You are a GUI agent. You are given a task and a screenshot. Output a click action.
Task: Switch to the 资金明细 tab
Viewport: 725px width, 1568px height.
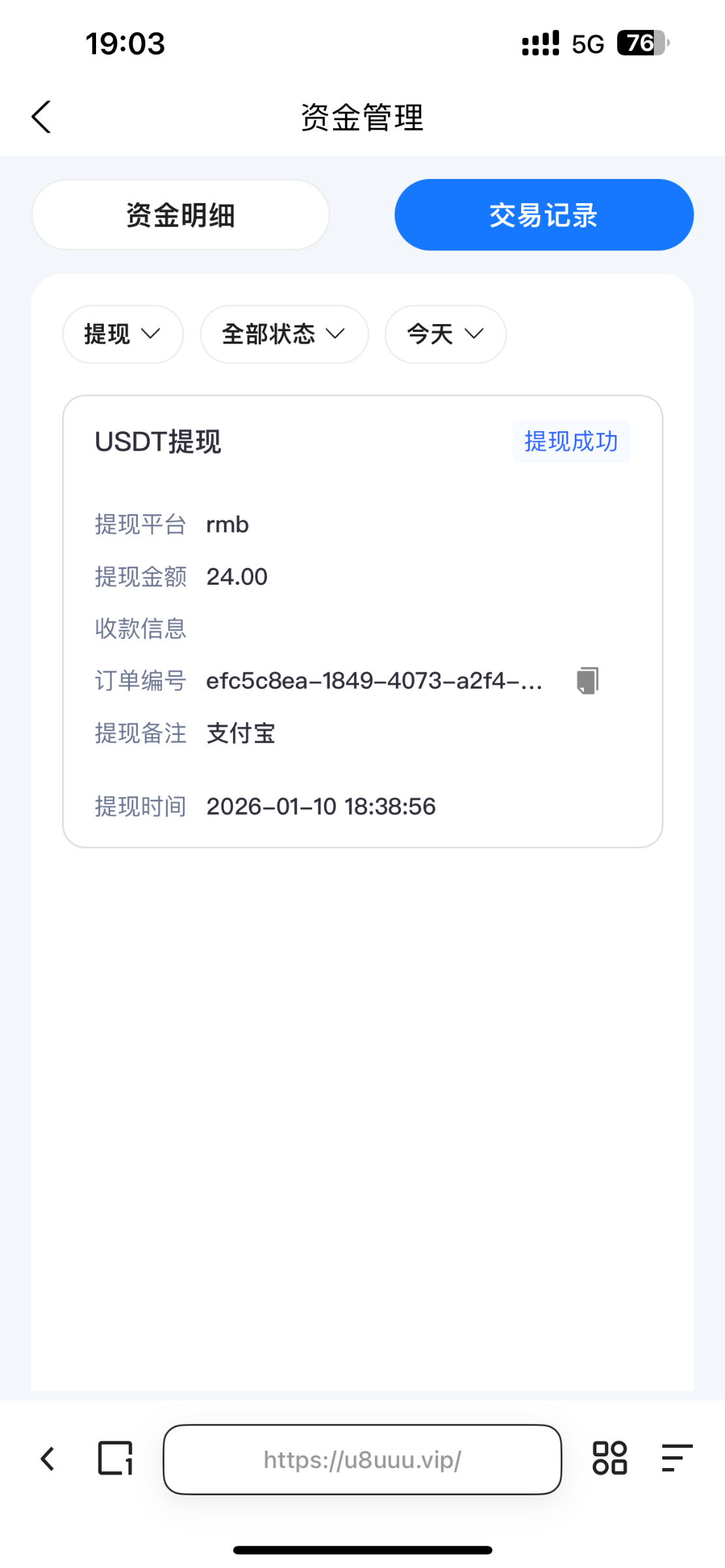[x=180, y=215]
